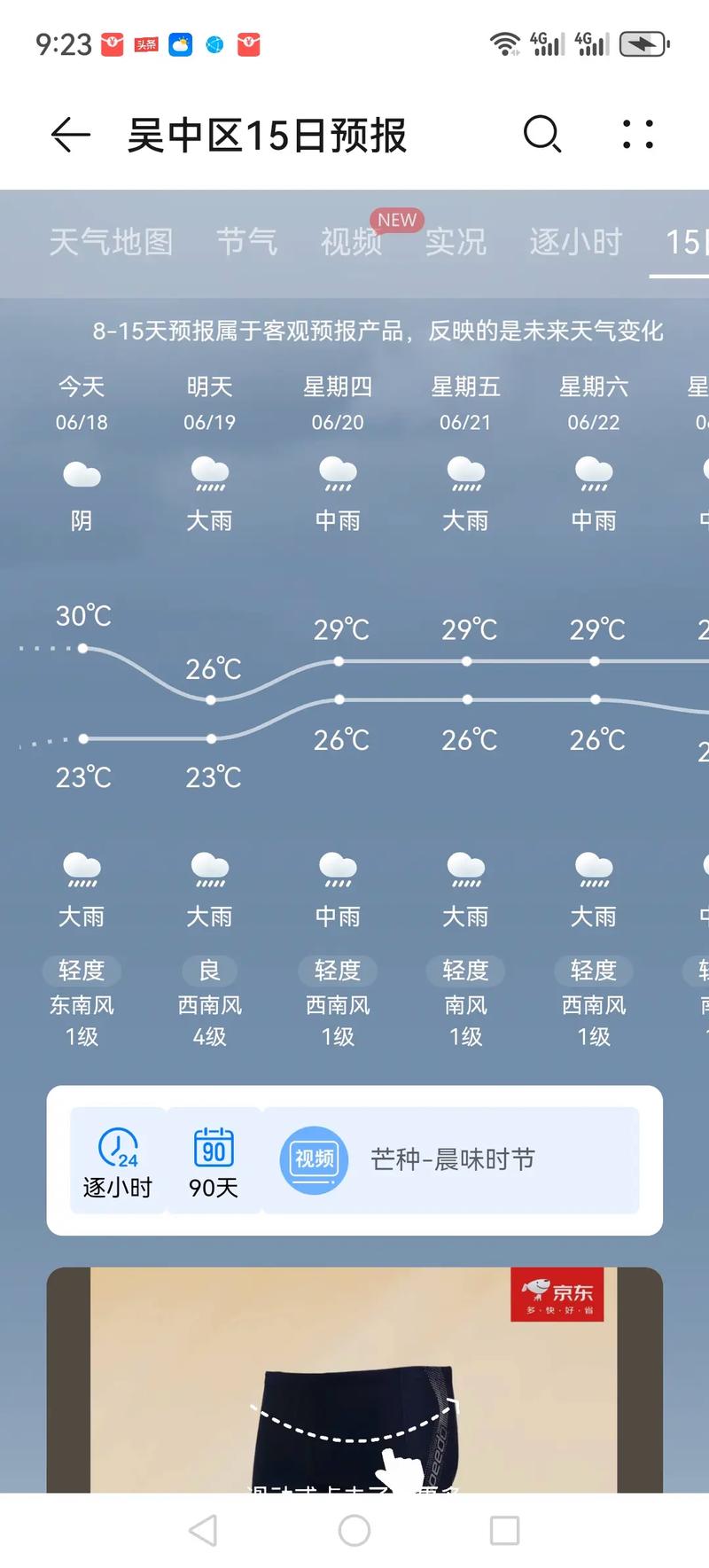The height and width of the screenshot is (1568, 709).
Task: Select the 节气 solar terms tab
Action: click(x=247, y=243)
